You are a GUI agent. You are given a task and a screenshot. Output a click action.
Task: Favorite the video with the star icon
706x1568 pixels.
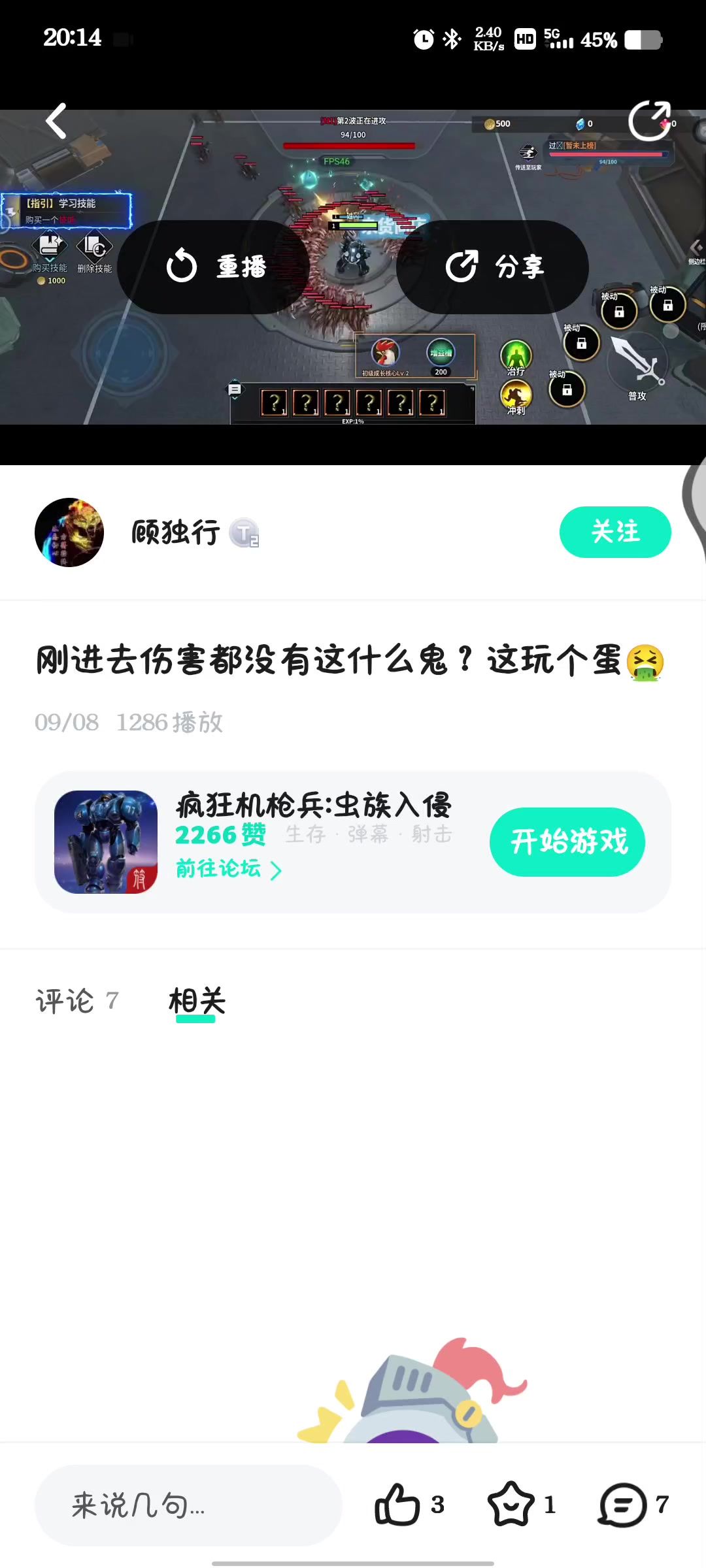(511, 1505)
